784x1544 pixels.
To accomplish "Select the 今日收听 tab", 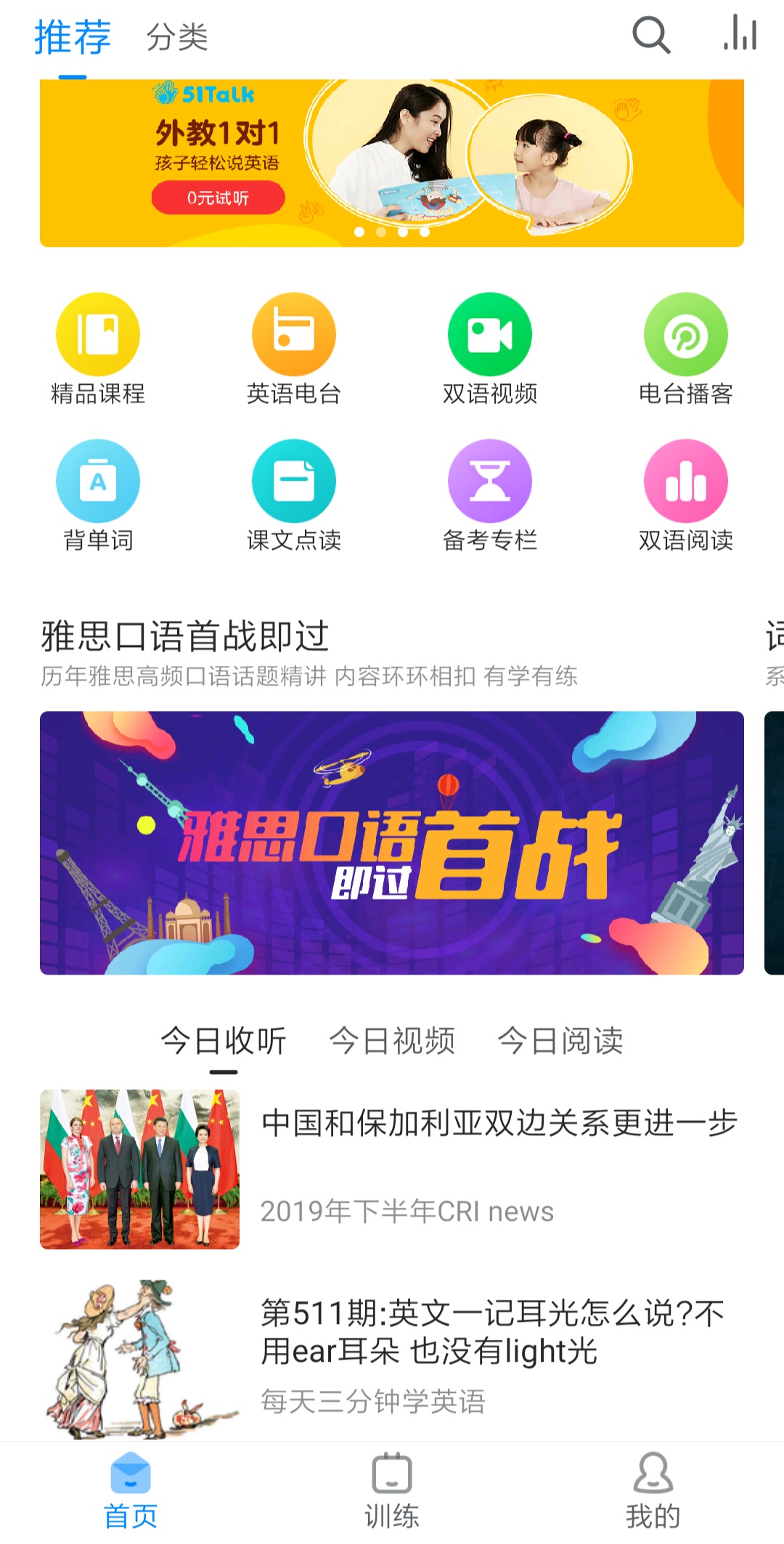I will coord(224,1041).
